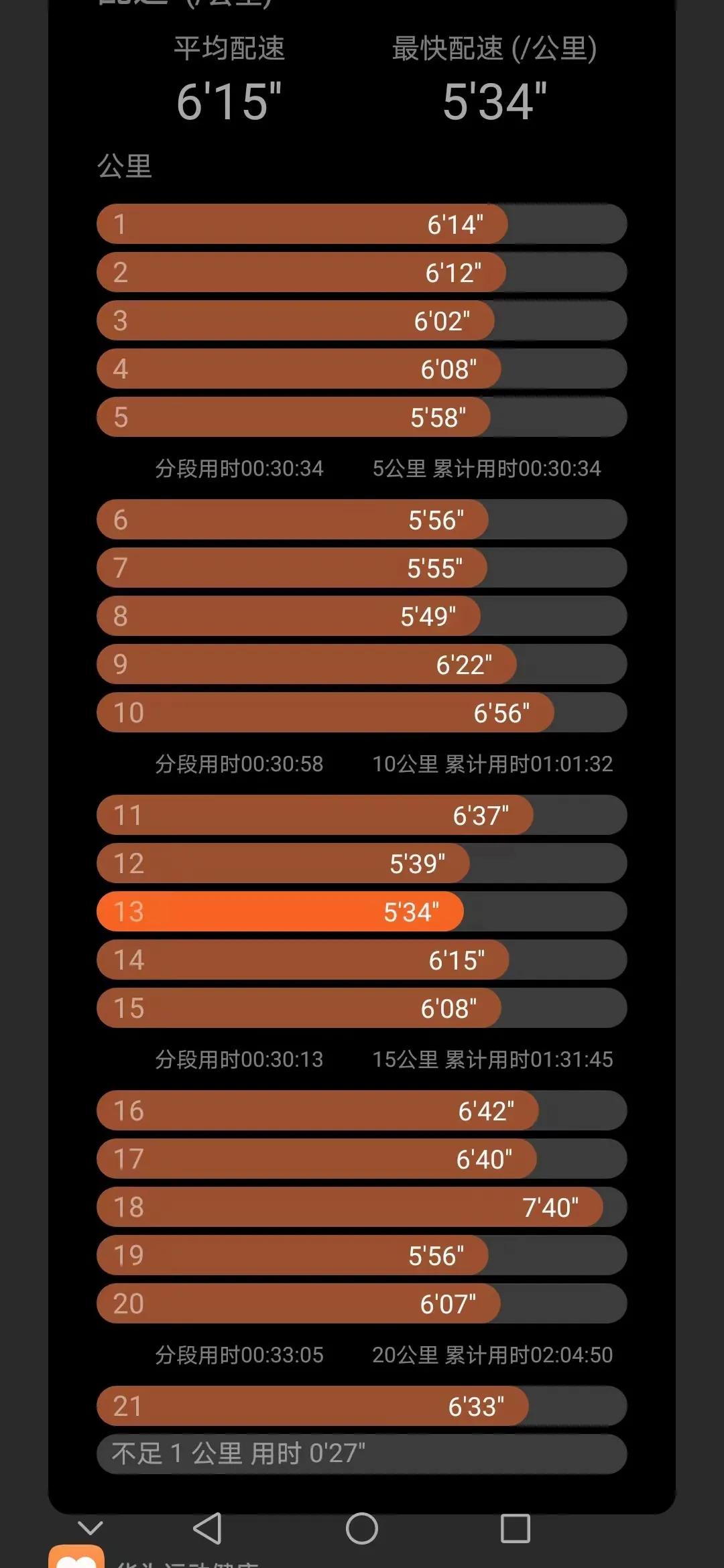Viewport: 724px width, 1568px height.
Task: Open the recent apps view
Action: 515,1528
